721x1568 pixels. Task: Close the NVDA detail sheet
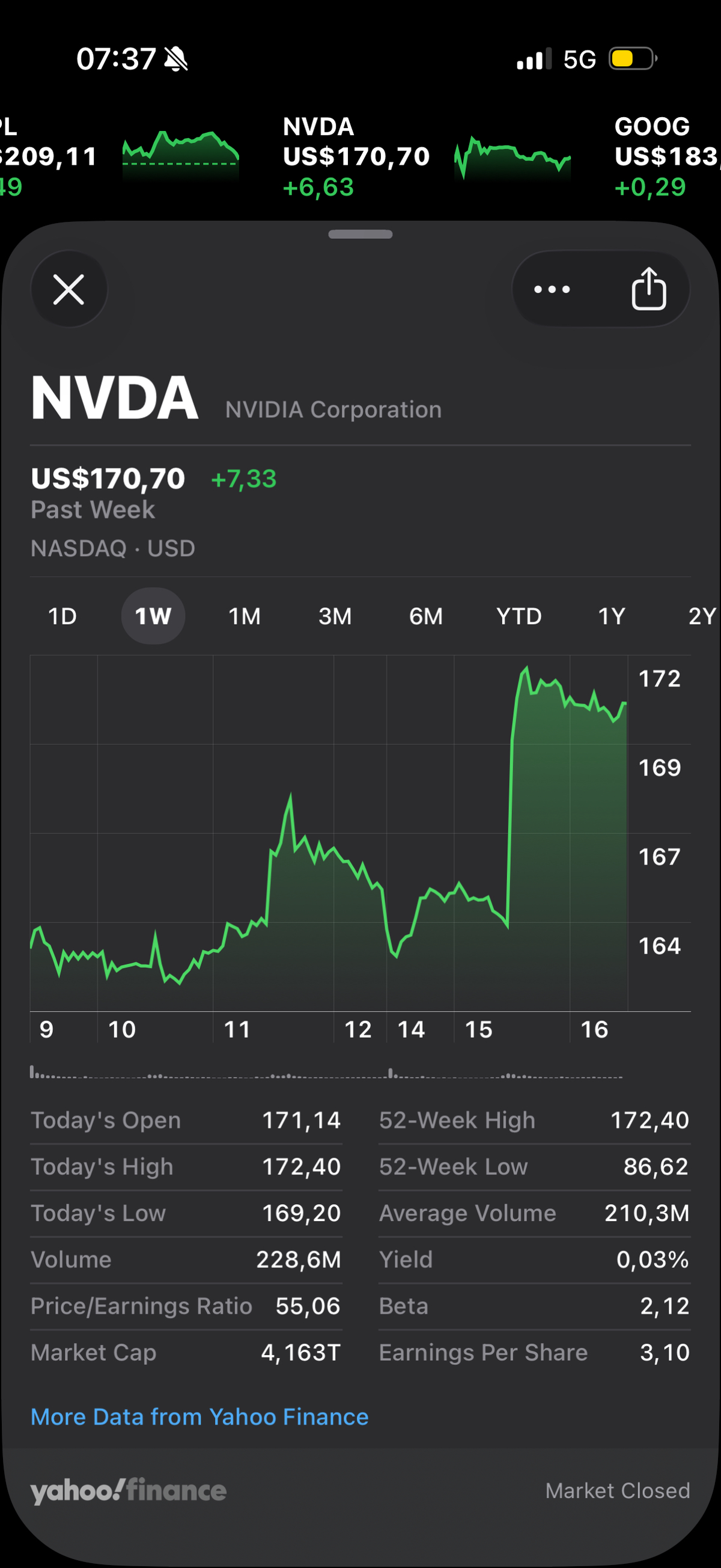(68, 289)
